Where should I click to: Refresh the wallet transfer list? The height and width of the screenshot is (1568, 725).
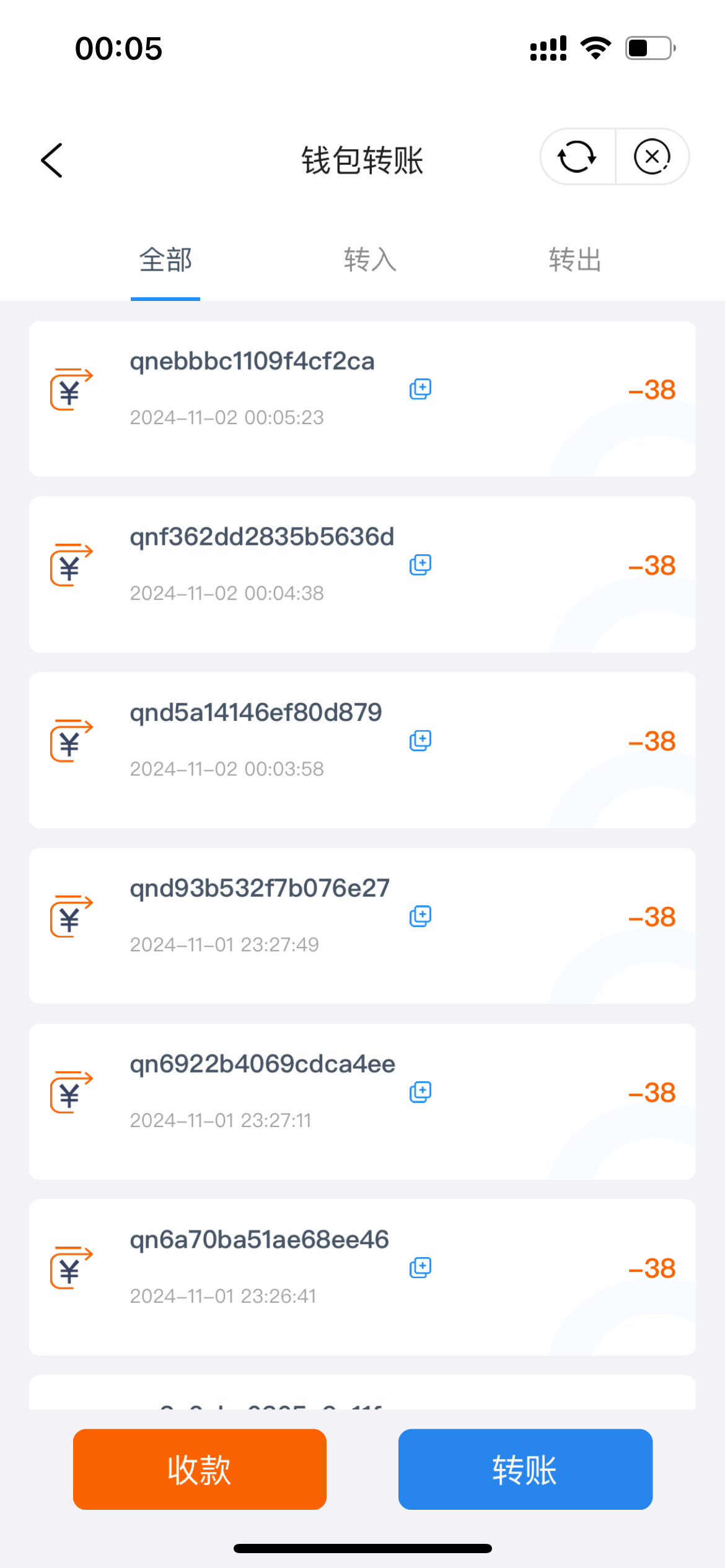coord(577,157)
